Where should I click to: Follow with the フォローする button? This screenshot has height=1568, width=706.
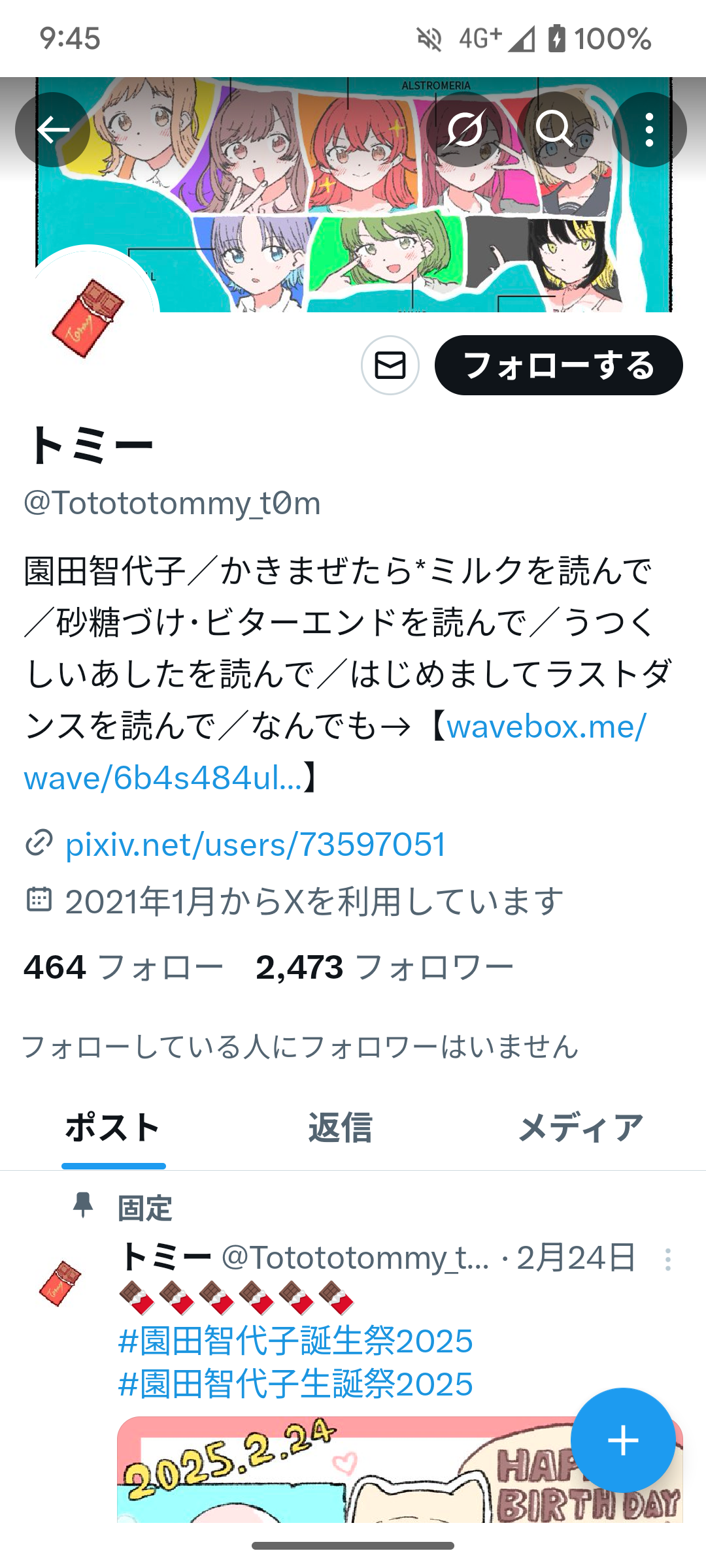[559, 365]
